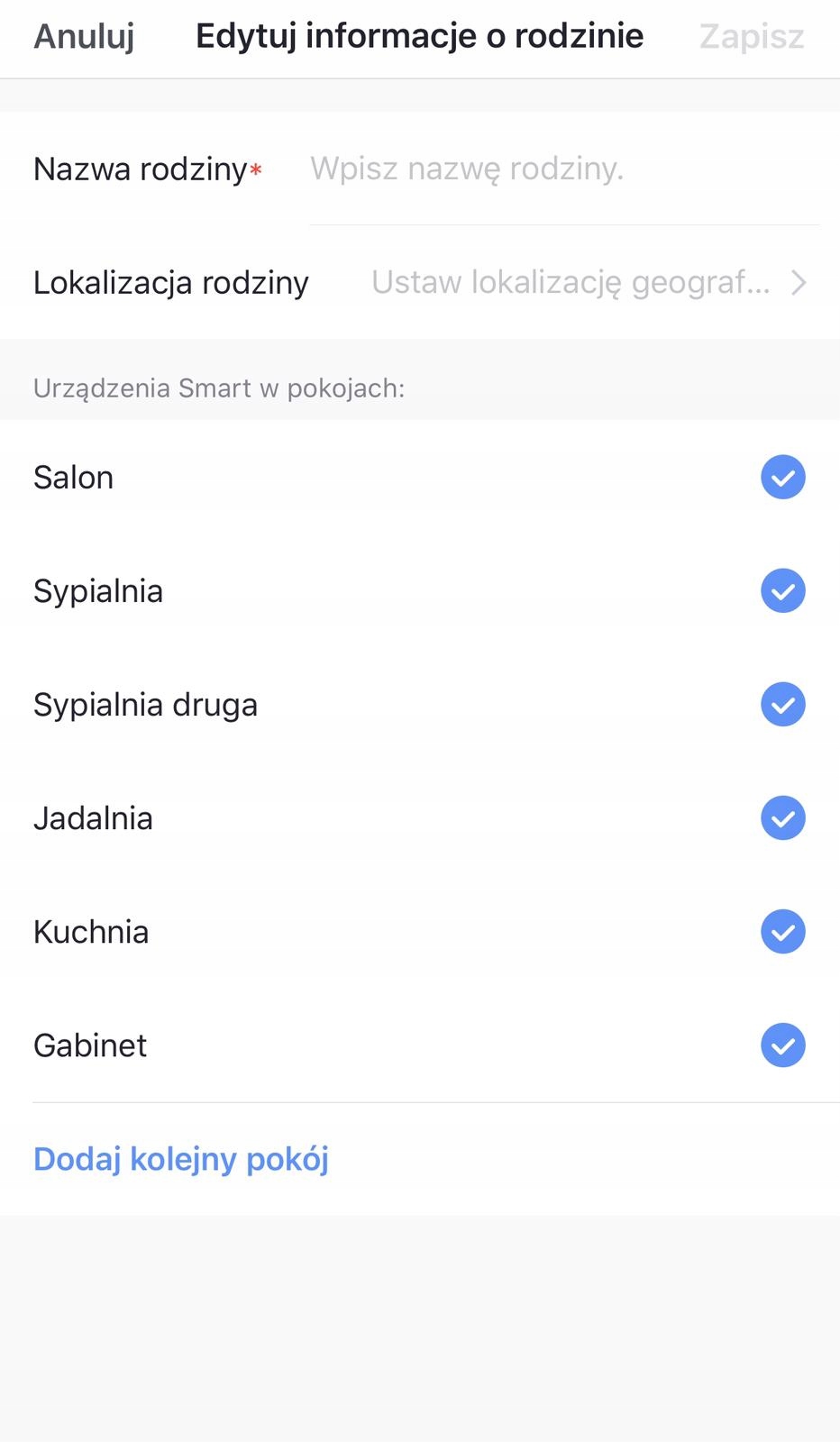840x1442 pixels.
Task: Tap Zapisz to save family info
Action: coord(752,37)
